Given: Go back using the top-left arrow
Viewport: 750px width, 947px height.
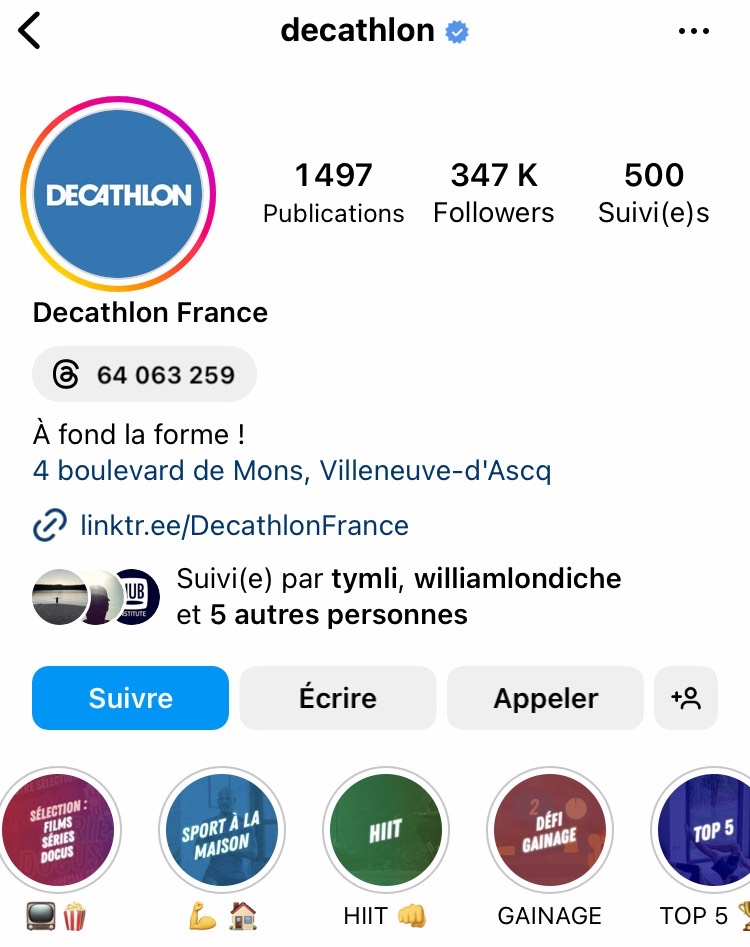Looking at the screenshot, I should 31,31.
